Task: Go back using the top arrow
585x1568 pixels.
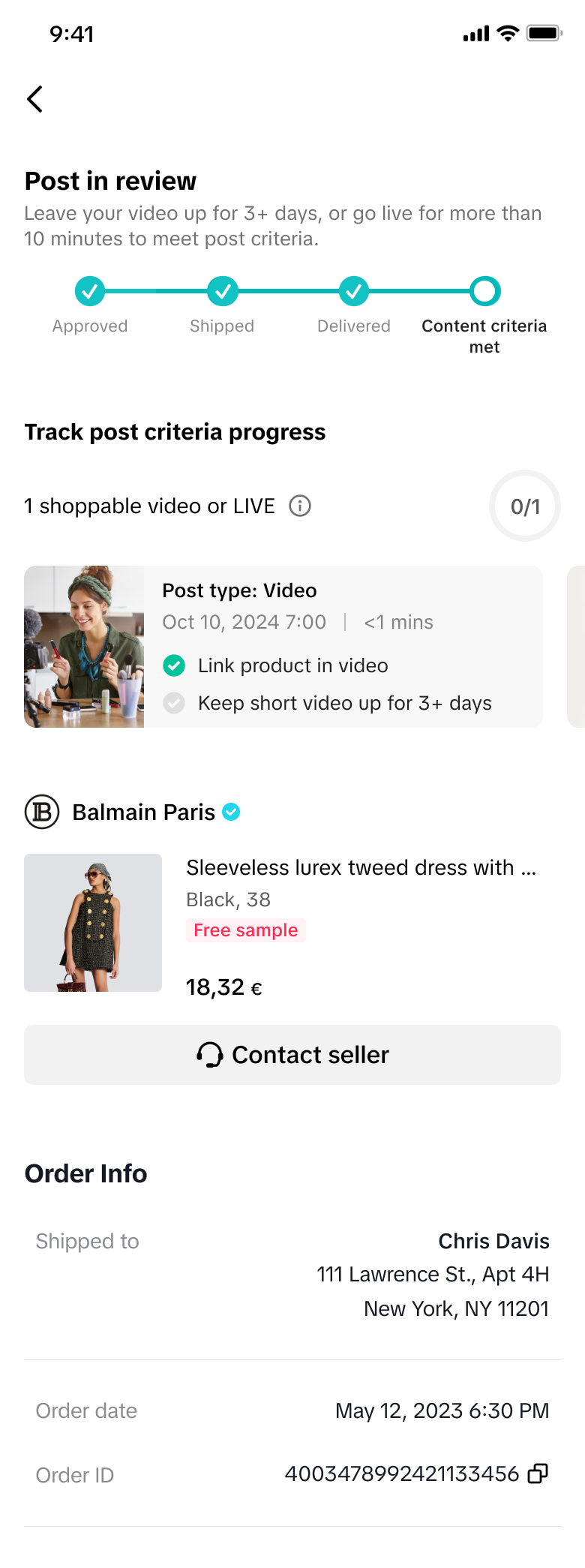Action: point(34,99)
